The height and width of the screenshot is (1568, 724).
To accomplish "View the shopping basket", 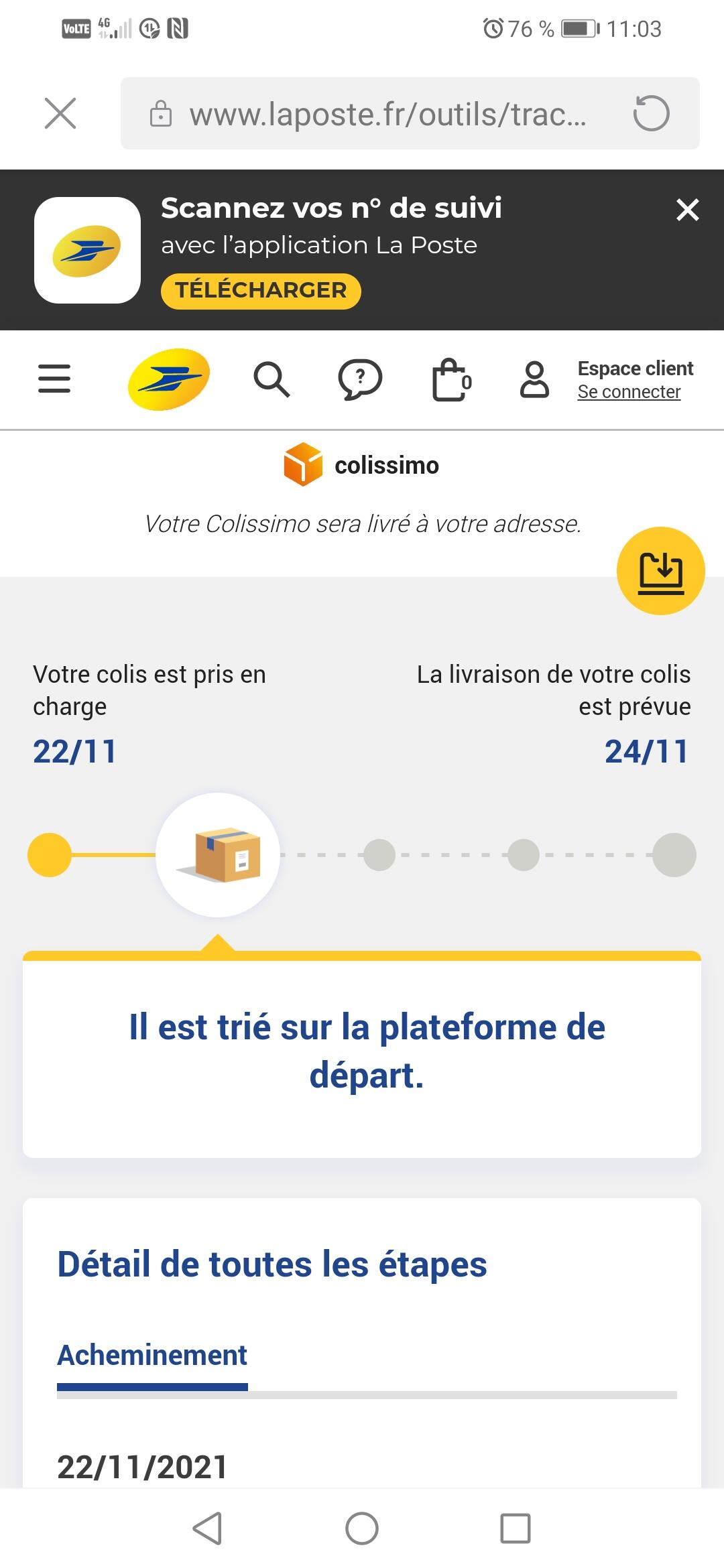I will point(452,379).
